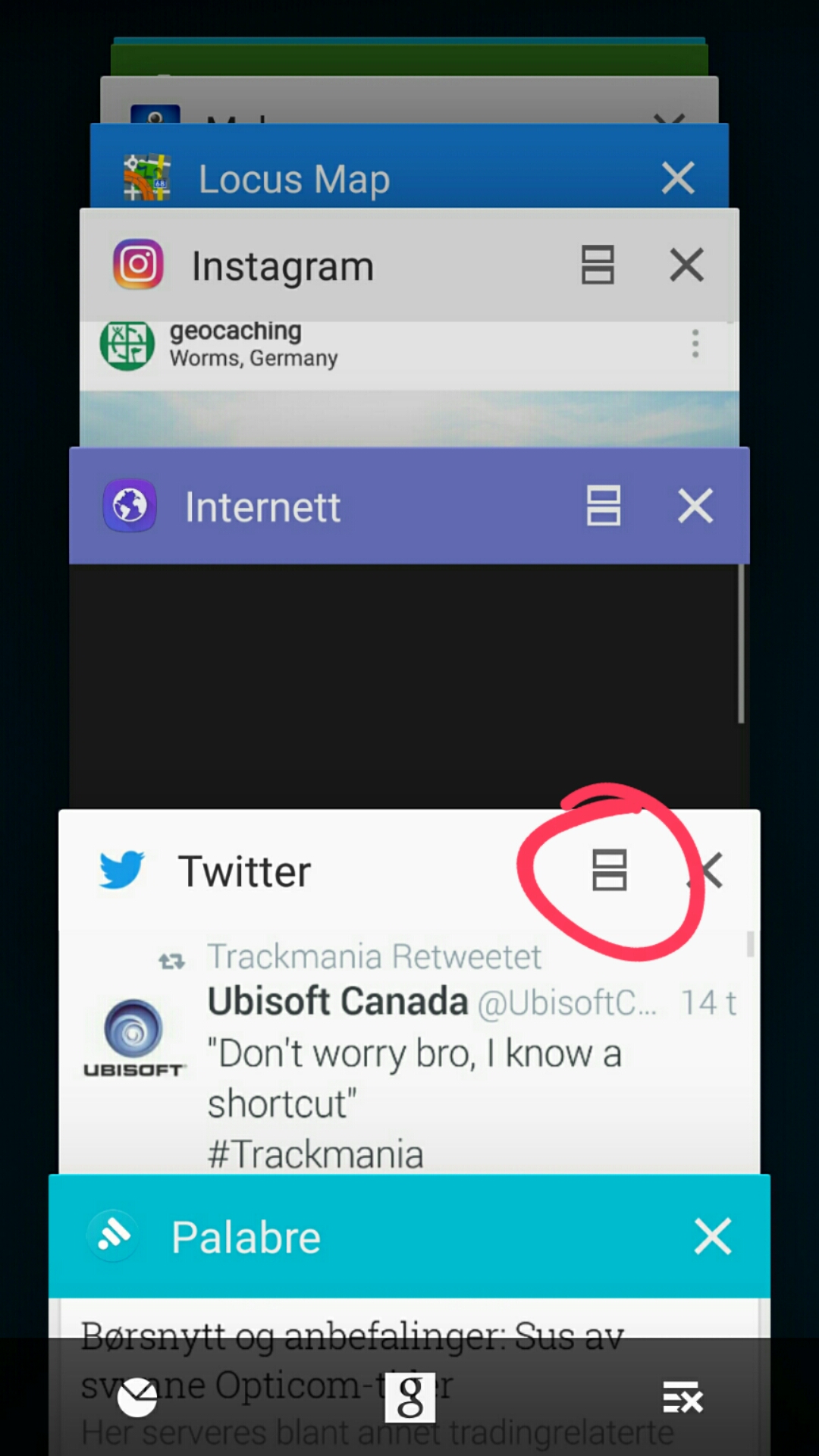Image resolution: width=819 pixels, height=1456 pixels.
Task: Open Instagram in split-screen view
Action: point(598,265)
